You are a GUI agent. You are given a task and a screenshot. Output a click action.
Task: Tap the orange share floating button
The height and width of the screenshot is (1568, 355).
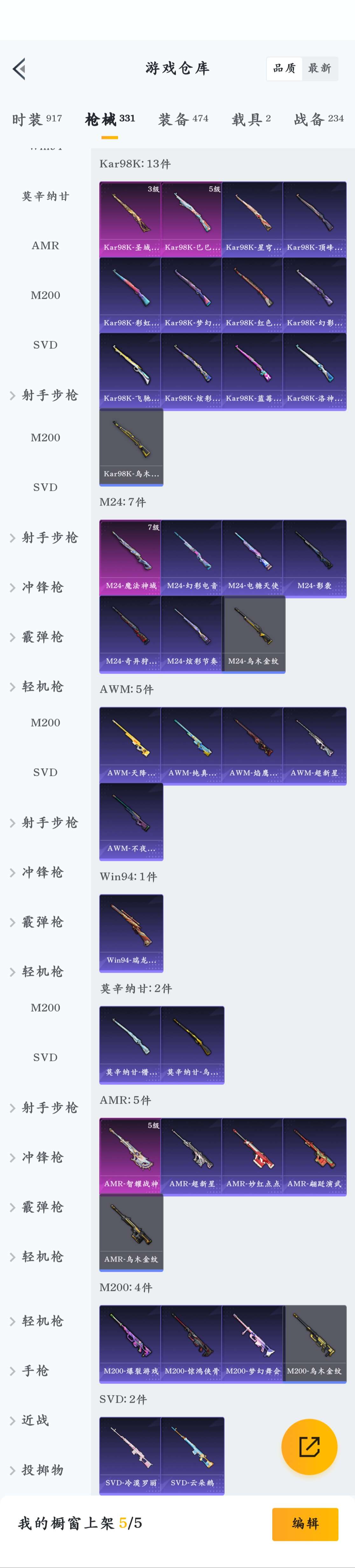(x=309, y=1447)
